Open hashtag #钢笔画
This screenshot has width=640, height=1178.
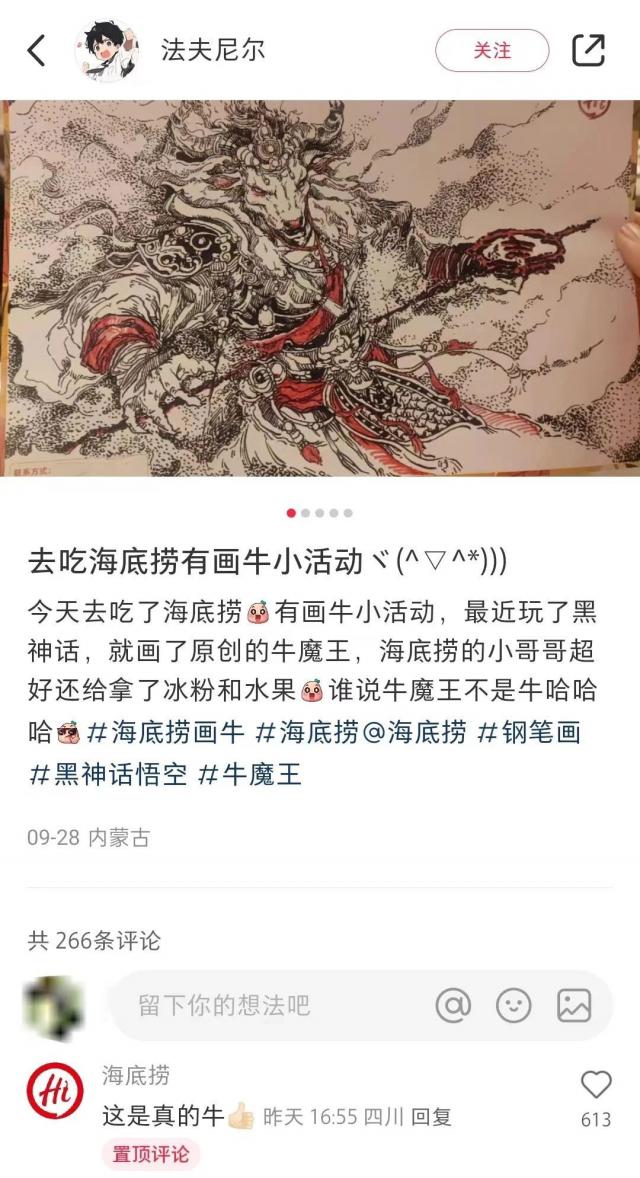pyautogui.click(x=528, y=732)
